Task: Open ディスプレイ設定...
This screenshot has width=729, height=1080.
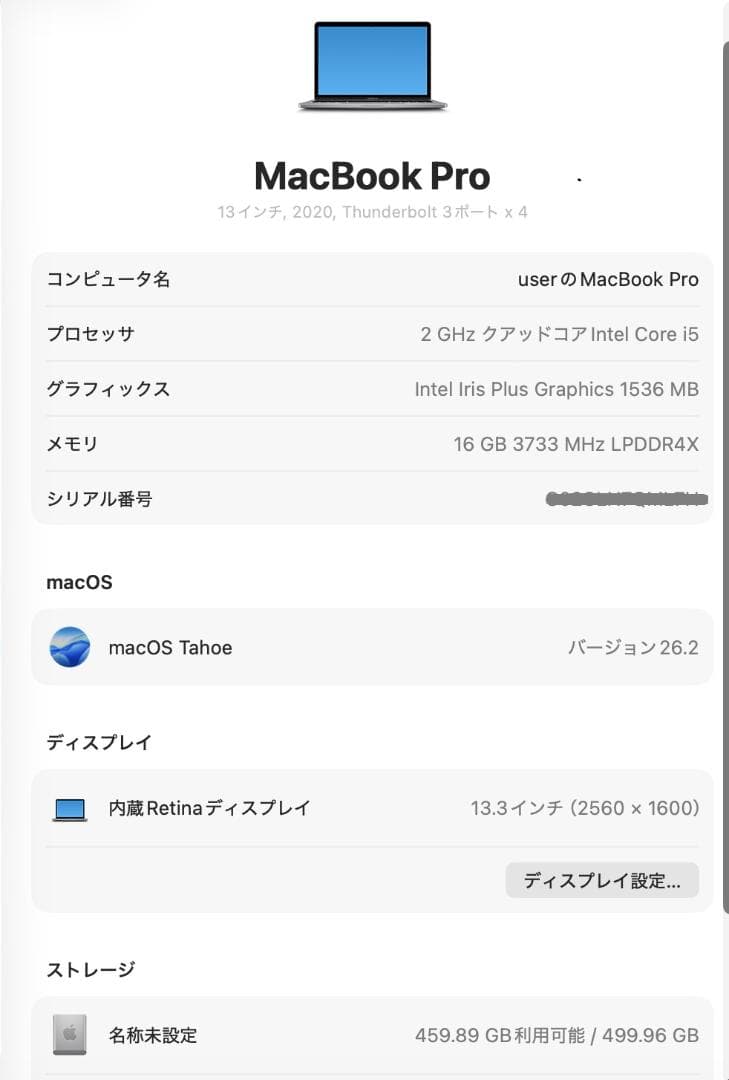Action: (602, 880)
